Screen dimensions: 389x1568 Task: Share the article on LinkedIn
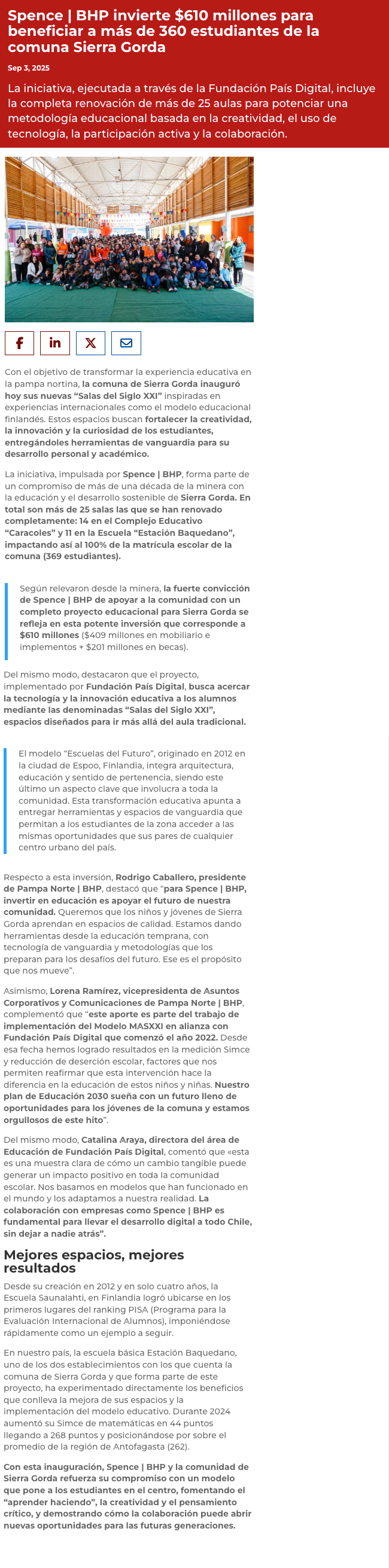[55, 343]
